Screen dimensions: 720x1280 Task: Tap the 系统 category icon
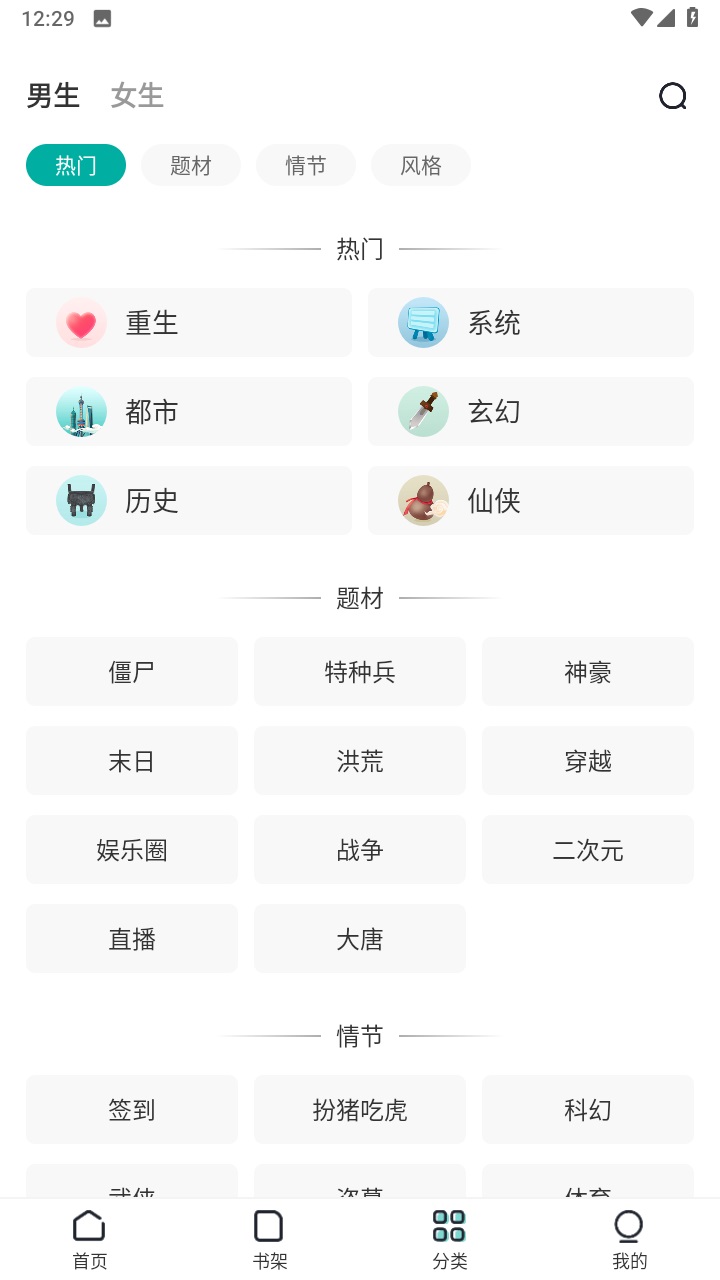(x=423, y=322)
